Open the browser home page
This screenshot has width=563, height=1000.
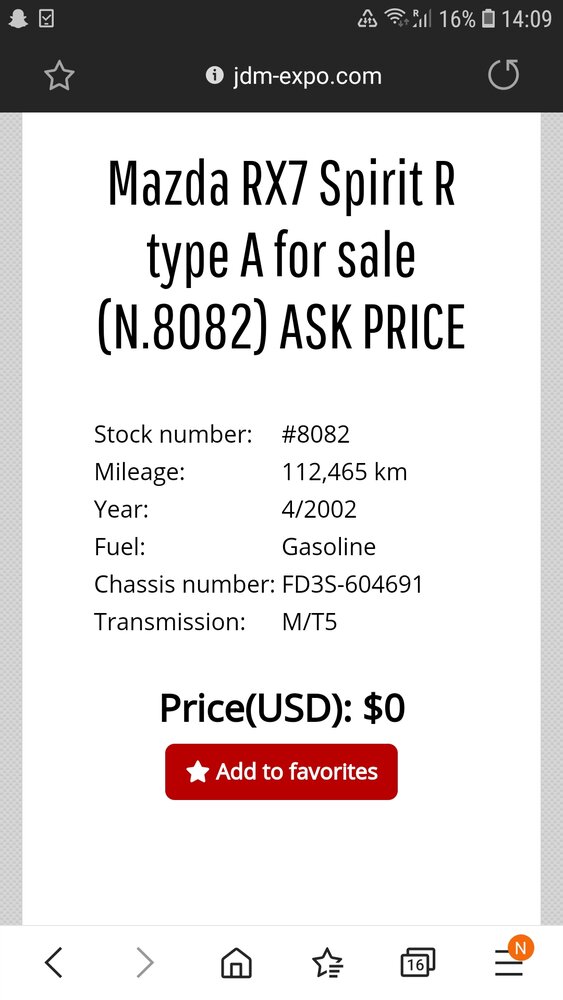point(236,962)
